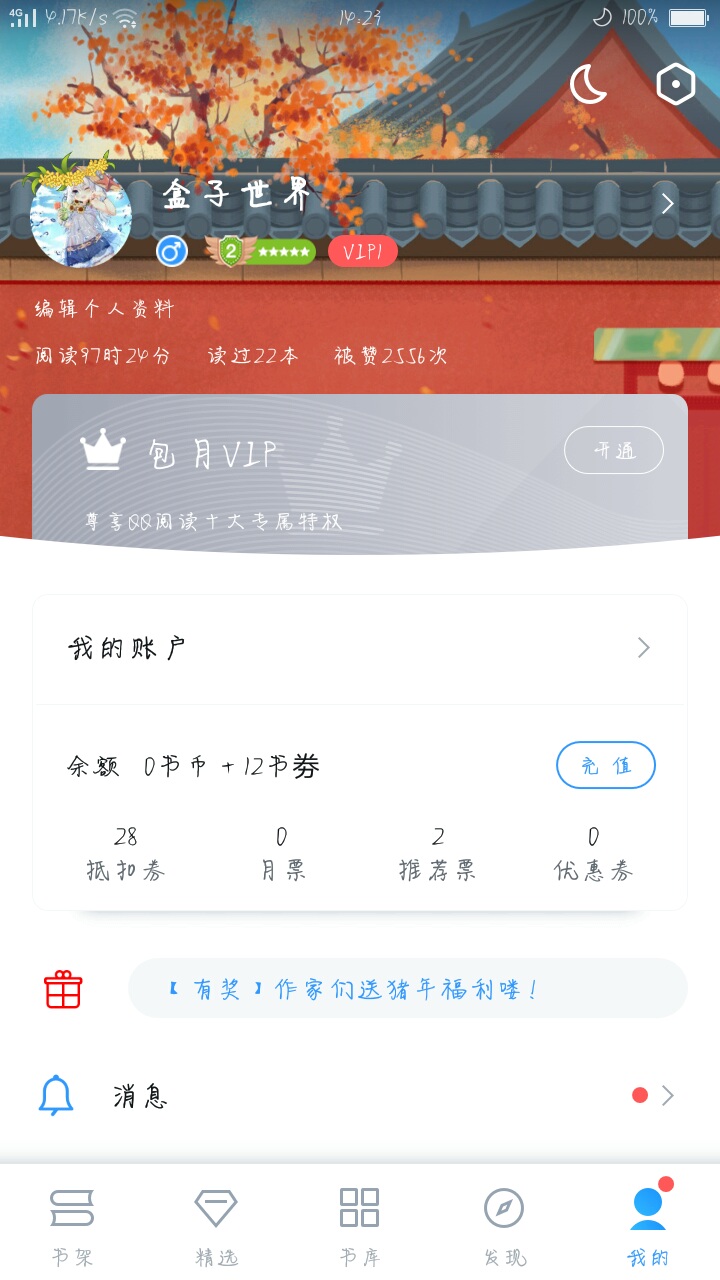
Task: Switch to the 发现 tab
Action: click(x=504, y=1226)
